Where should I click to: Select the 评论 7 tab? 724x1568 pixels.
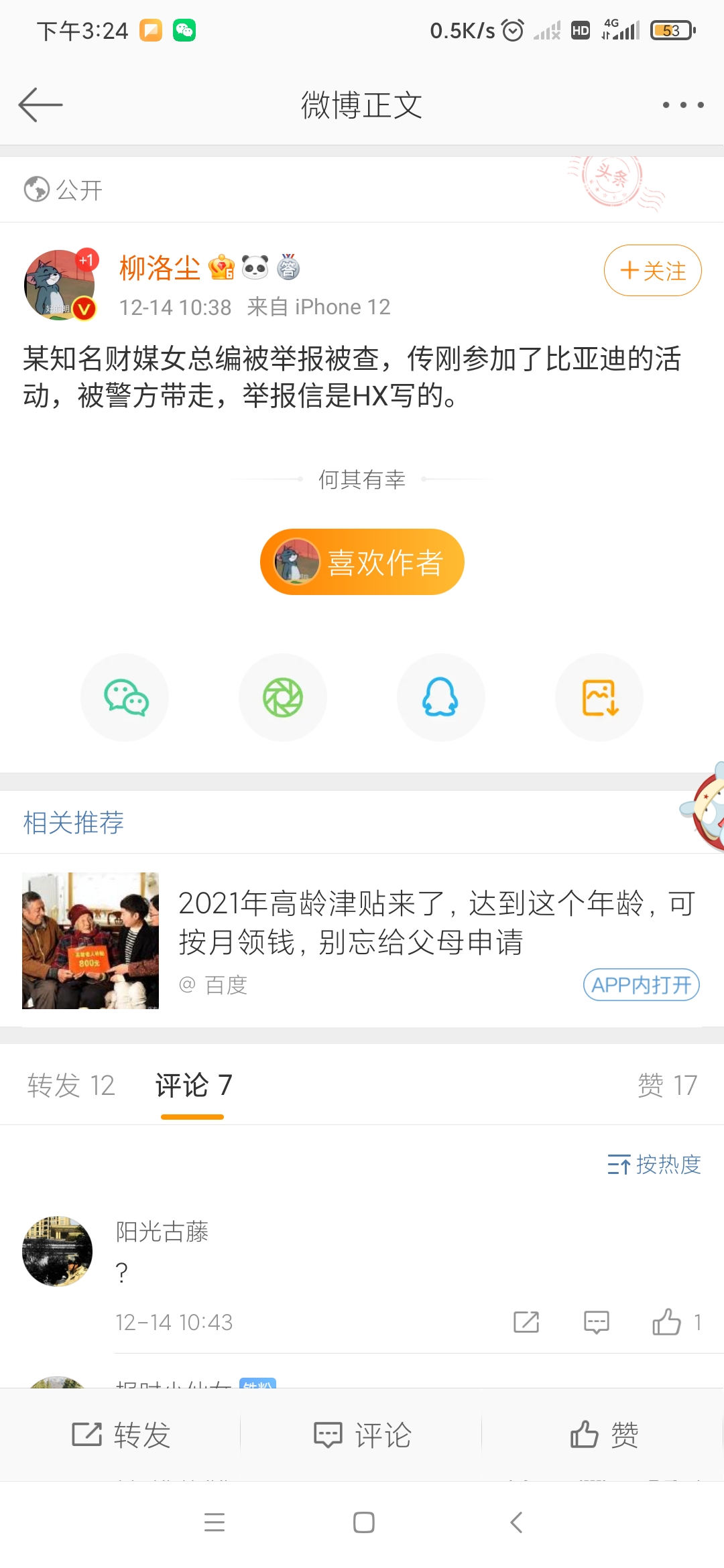click(x=193, y=1085)
